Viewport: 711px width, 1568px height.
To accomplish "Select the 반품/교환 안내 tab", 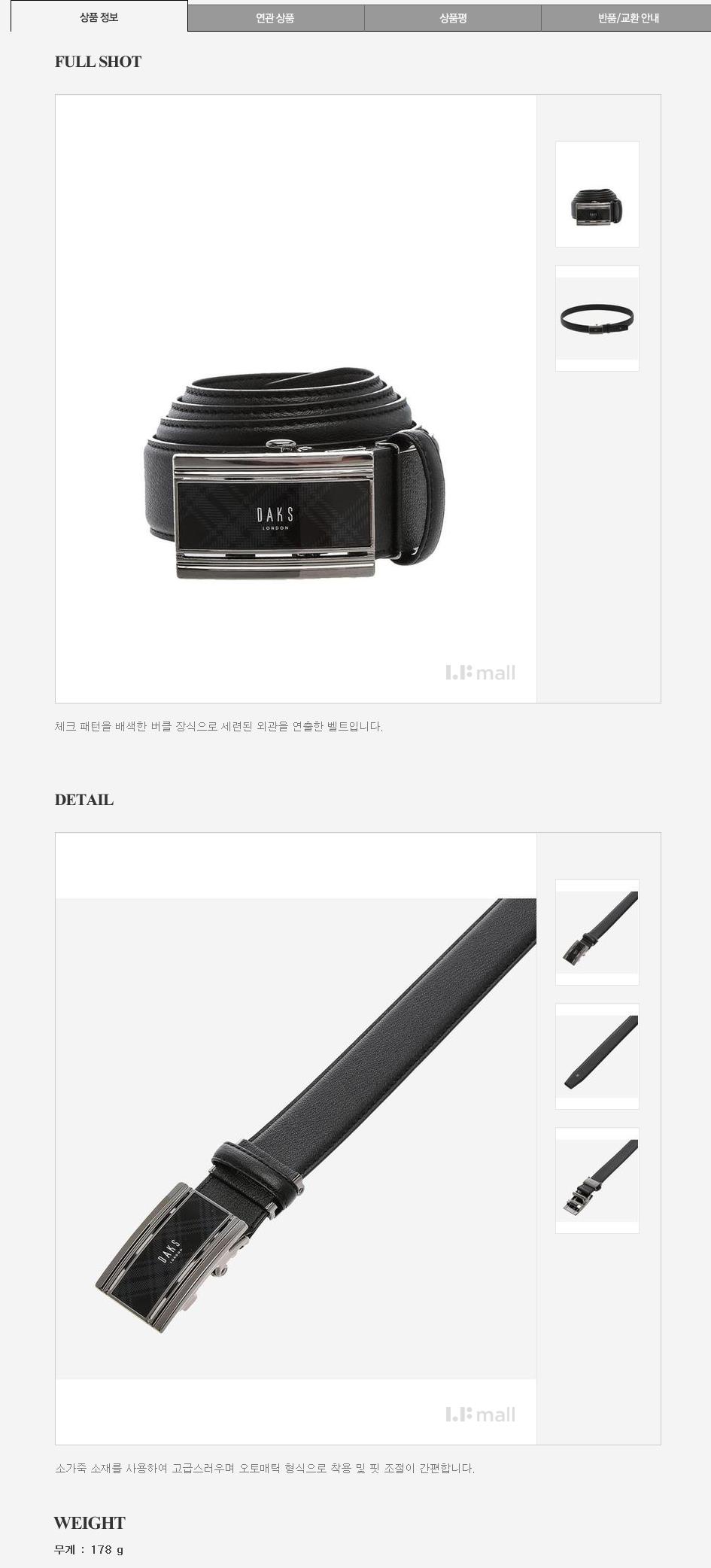I will click(x=627, y=17).
